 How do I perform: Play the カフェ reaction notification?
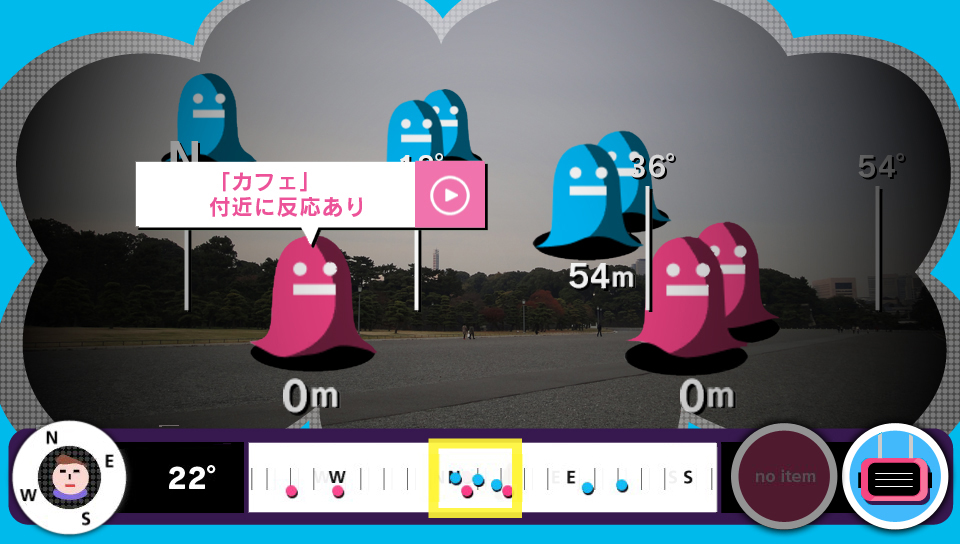pyautogui.click(x=450, y=195)
